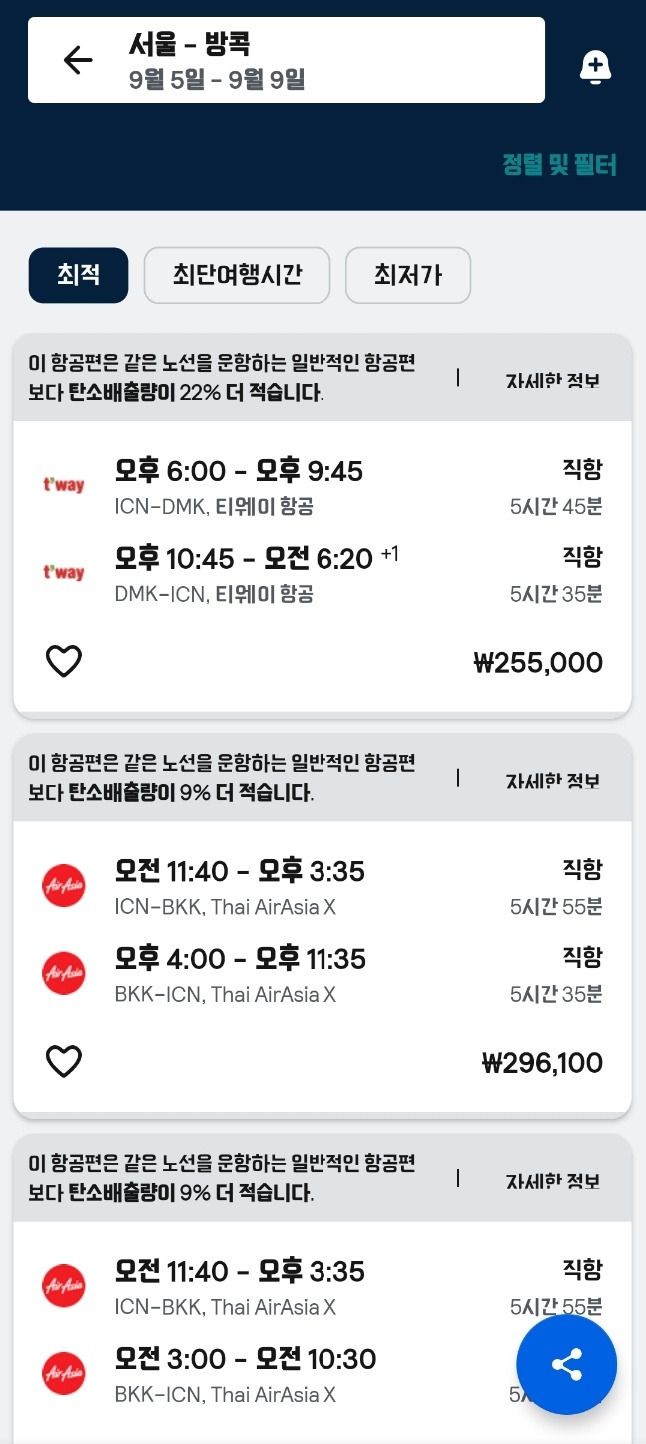This screenshot has width=646, height=1444.
Task: Open 정렬 및 필터 options
Action: point(559,165)
